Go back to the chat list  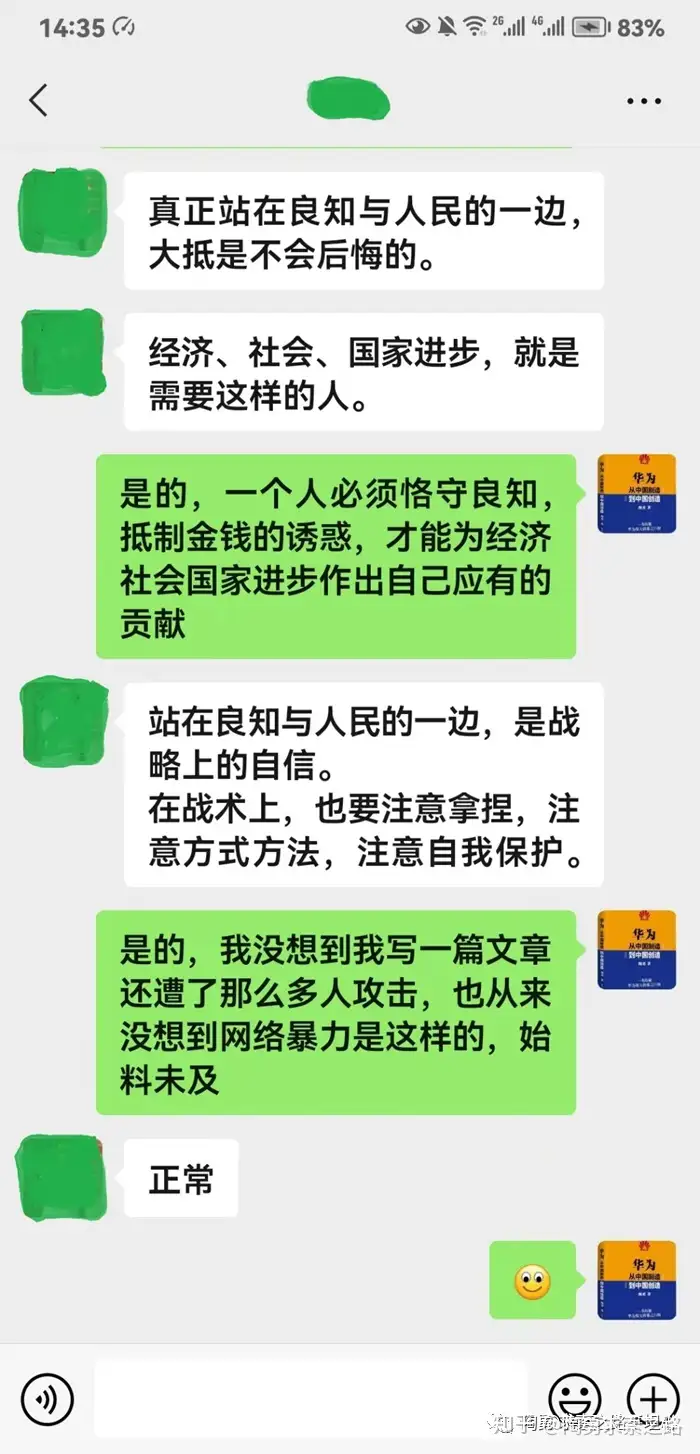pos(39,100)
